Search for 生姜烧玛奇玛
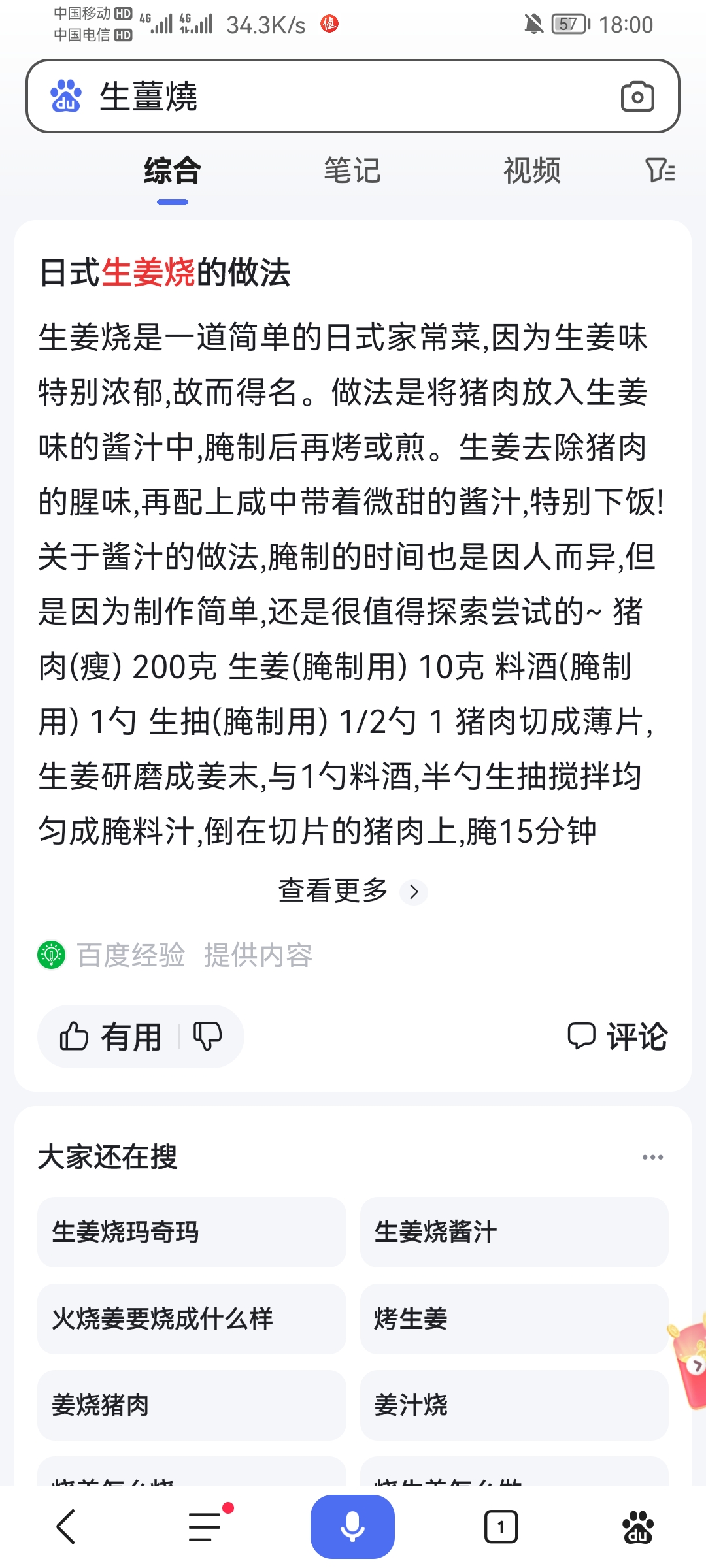The width and height of the screenshot is (706, 1568). [192, 1232]
